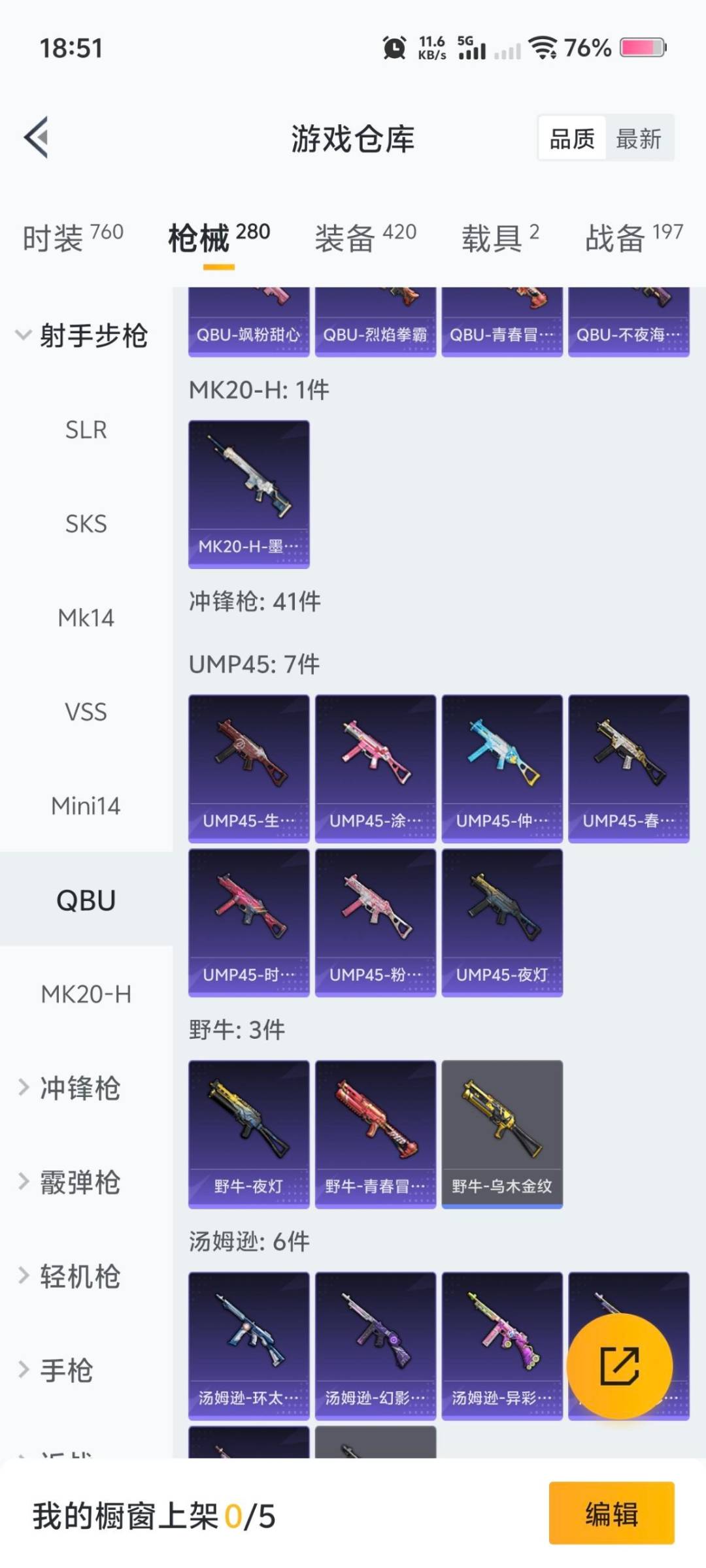Select SLR in the weapon sidebar
Screen dimensions: 706x1568
pyautogui.click(x=85, y=429)
